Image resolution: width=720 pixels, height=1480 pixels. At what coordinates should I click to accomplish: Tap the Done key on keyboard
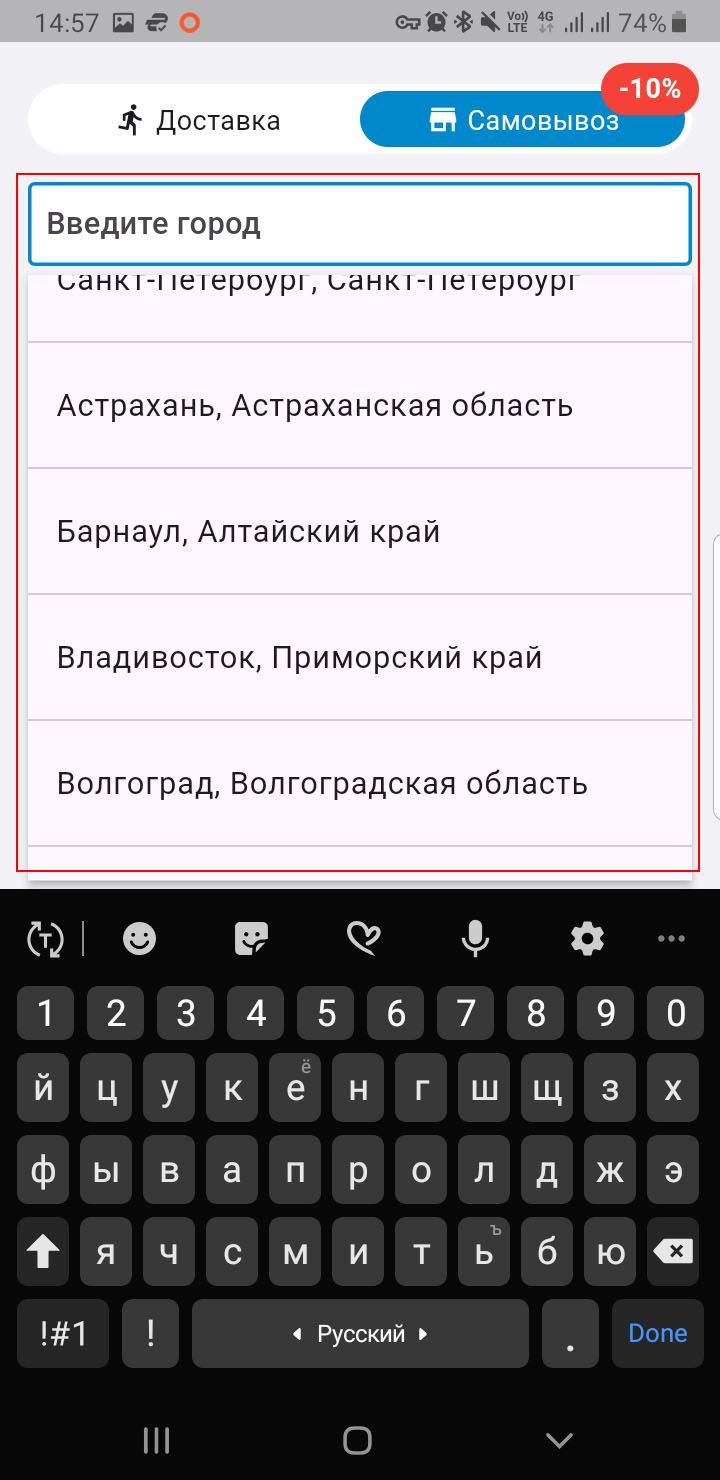click(x=657, y=1333)
